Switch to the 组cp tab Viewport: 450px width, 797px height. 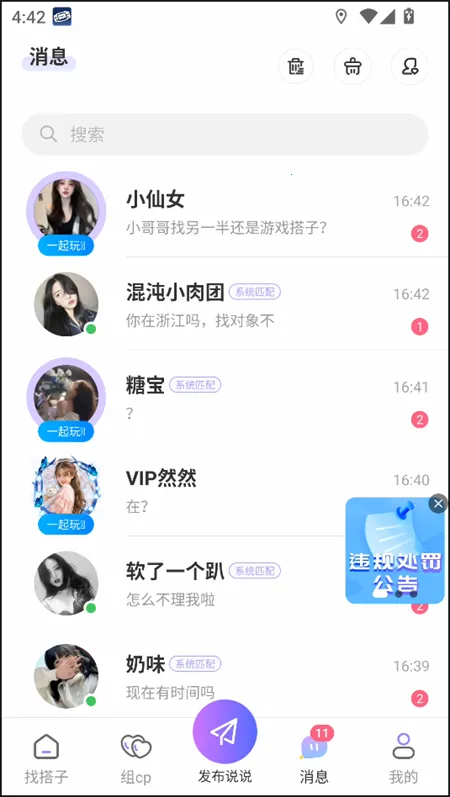pos(136,759)
